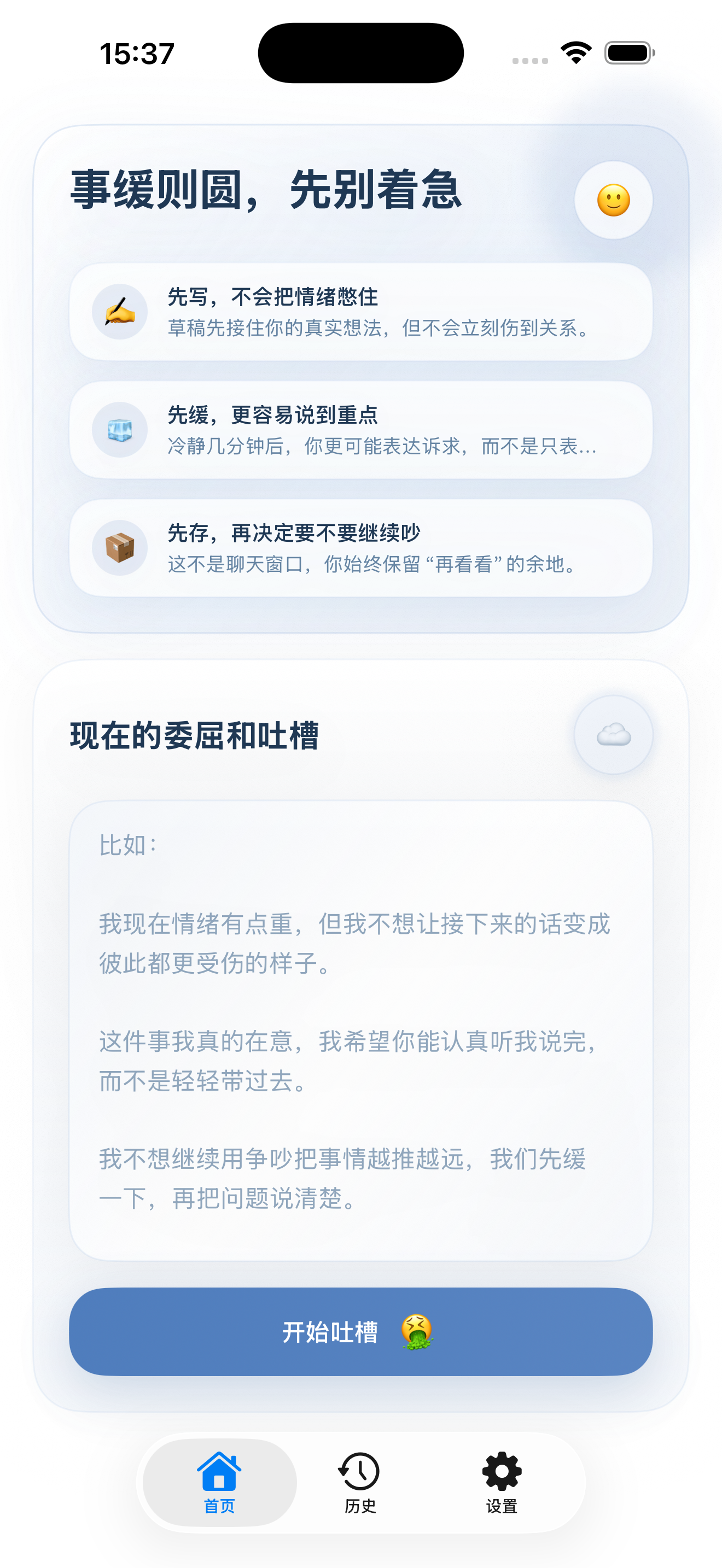The width and height of the screenshot is (722, 1568).
Task: Expand the truncated 先缓，更容易说到重点 card
Action: [361, 429]
